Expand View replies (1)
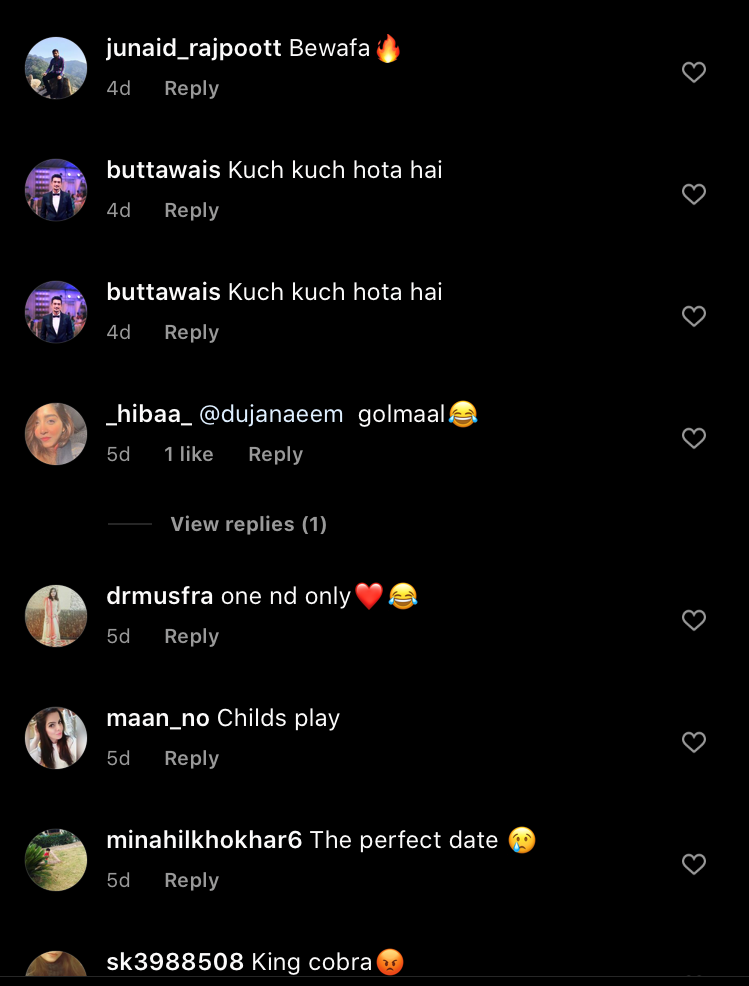 coord(248,524)
